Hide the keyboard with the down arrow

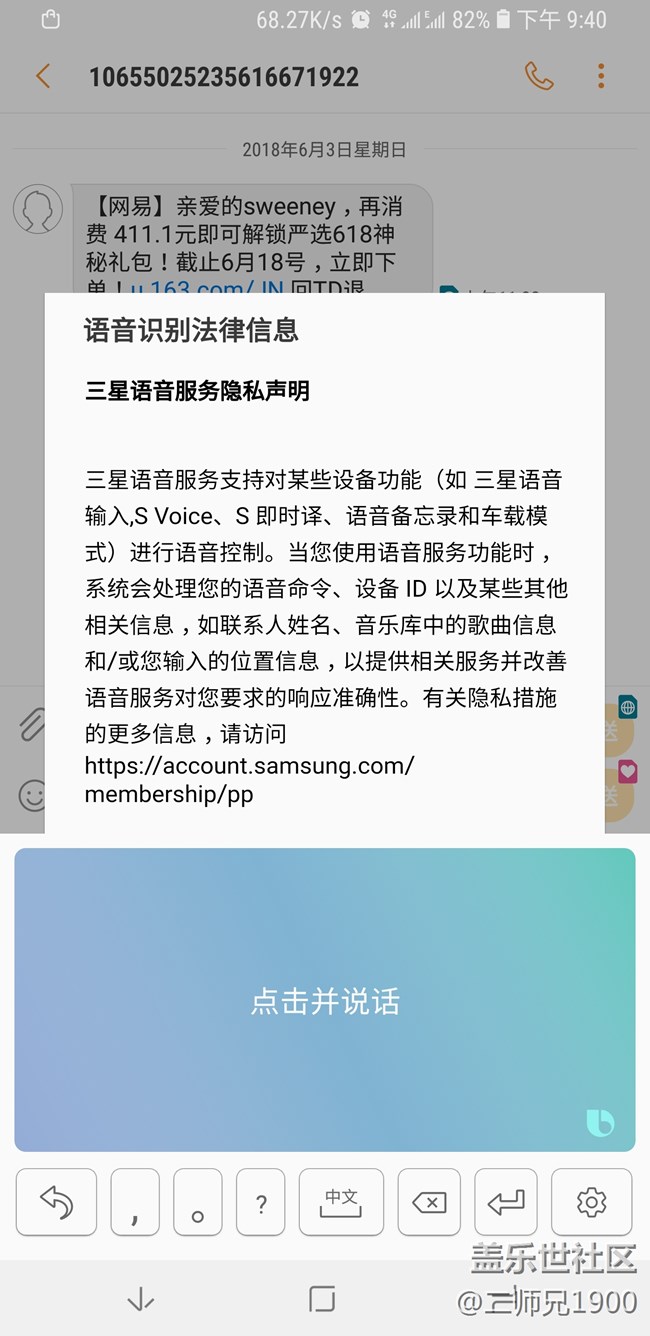(x=140, y=1299)
